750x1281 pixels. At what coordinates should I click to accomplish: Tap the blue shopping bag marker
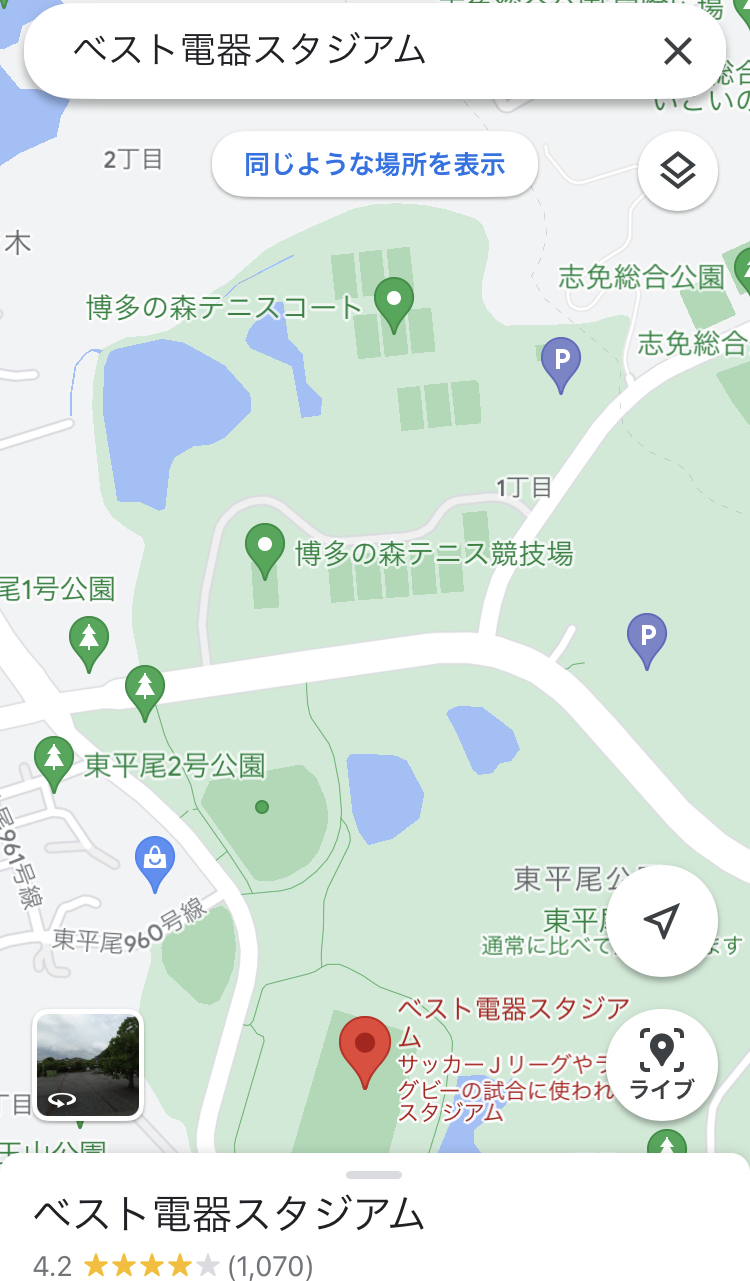tap(155, 862)
